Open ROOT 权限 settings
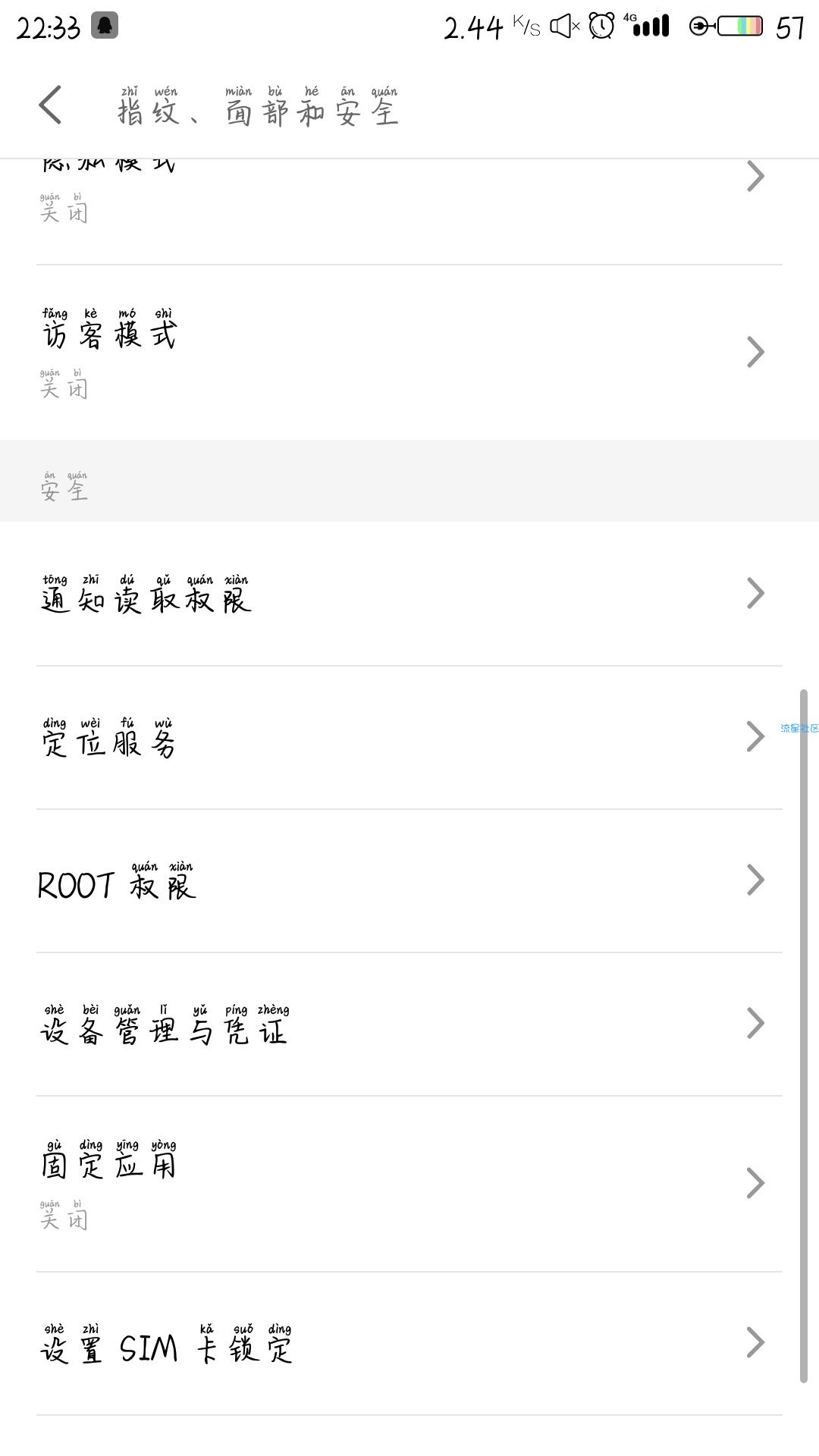Viewport: 819px width, 1456px height. pos(409,880)
